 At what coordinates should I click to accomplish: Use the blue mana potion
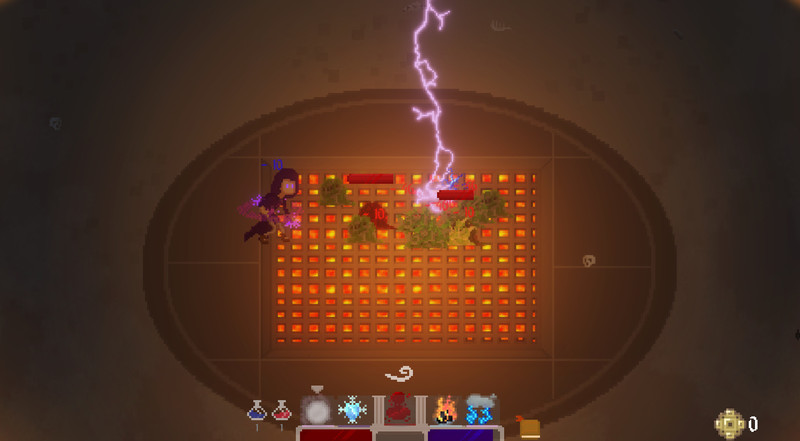[x=257, y=410]
